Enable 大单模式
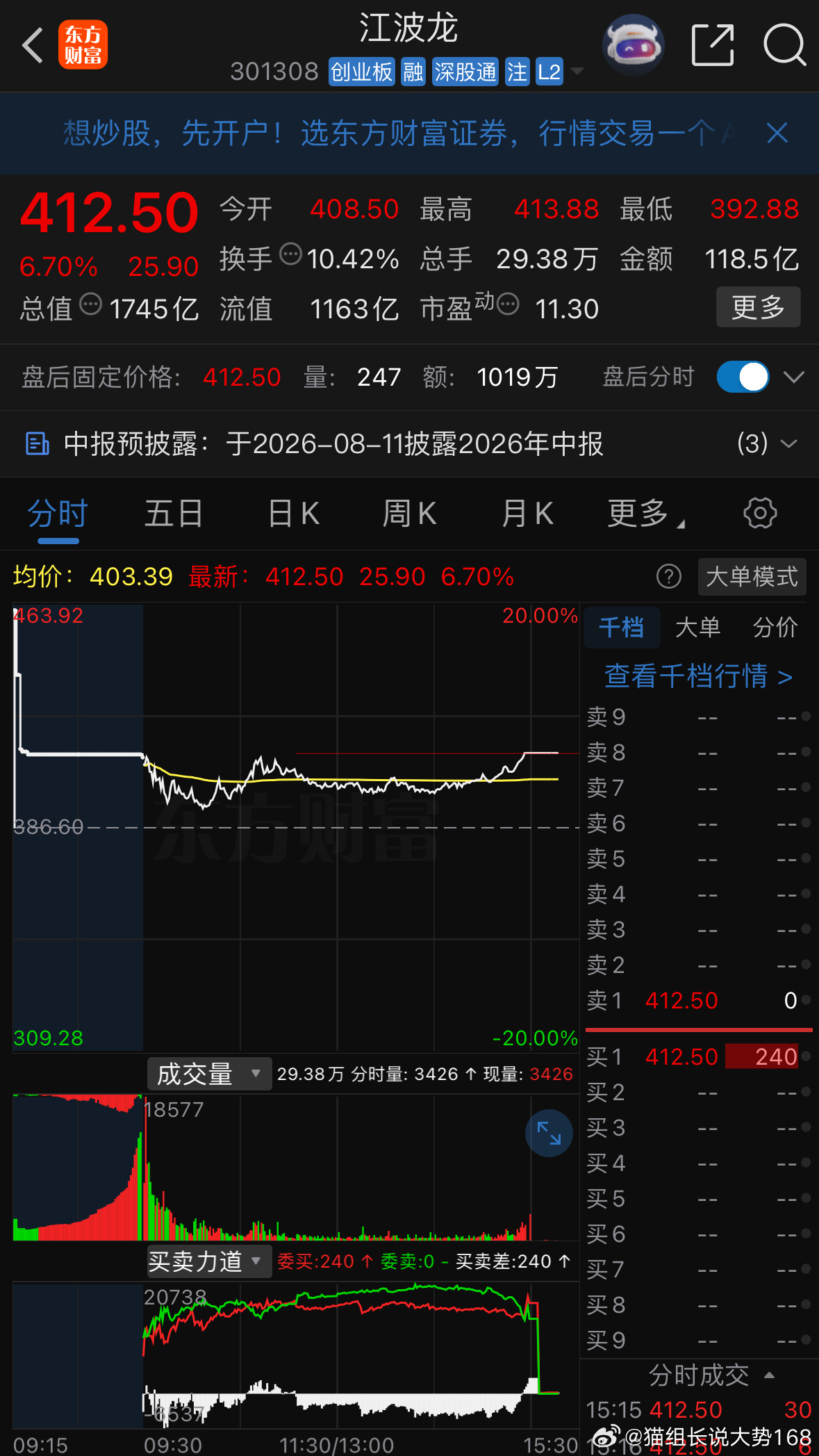Screen dimensions: 819x1456 coord(752,577)
